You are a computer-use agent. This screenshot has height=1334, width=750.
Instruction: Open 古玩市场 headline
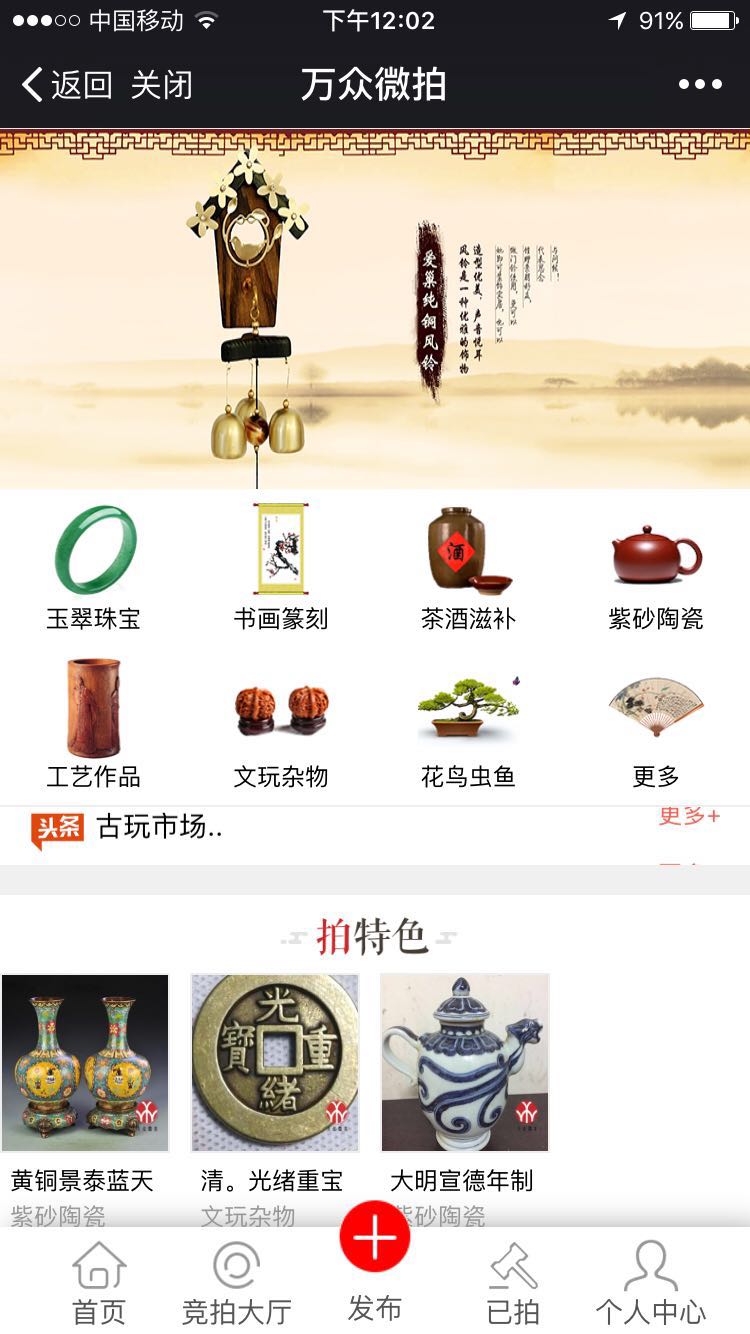click(x=160, y=827)
